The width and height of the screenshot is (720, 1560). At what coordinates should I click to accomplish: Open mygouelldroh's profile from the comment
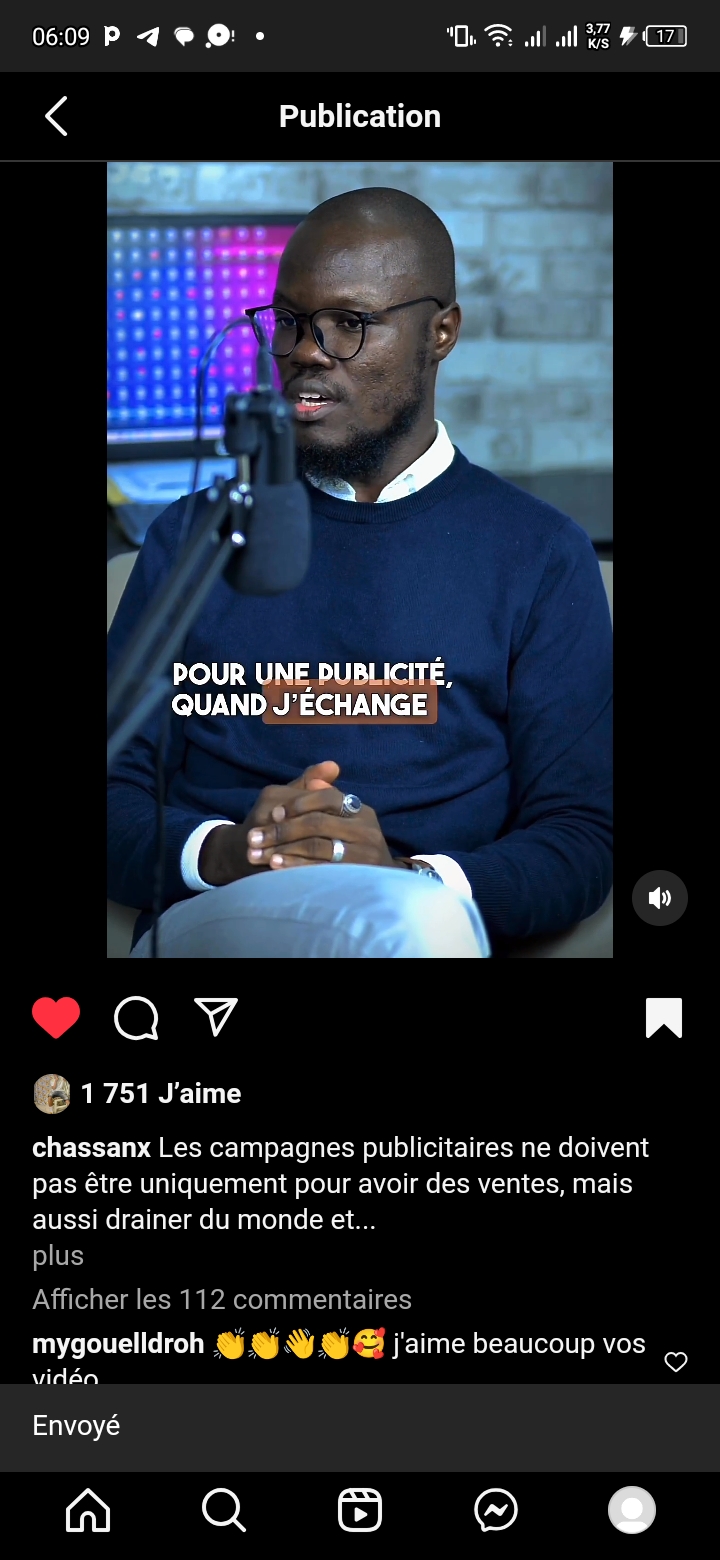(x=118, y=1344)
